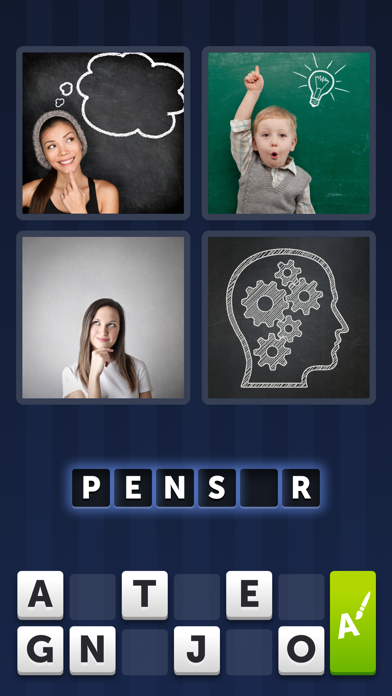The height and width of the screenshot is (696, 392).
Task: Tap the empty answer slot
Action: 259,488
